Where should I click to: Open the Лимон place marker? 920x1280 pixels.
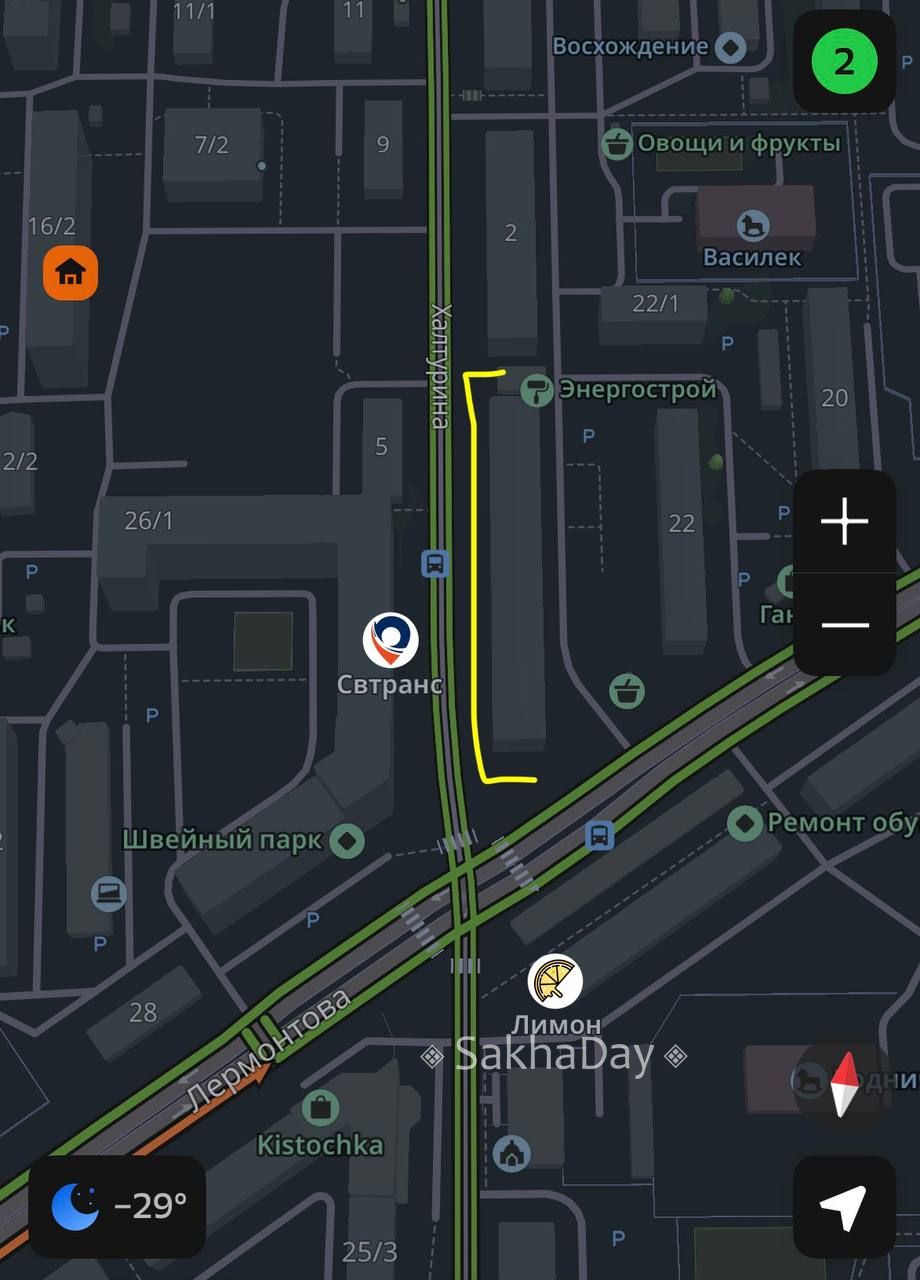pyautogui.click(x=556, y=981)
